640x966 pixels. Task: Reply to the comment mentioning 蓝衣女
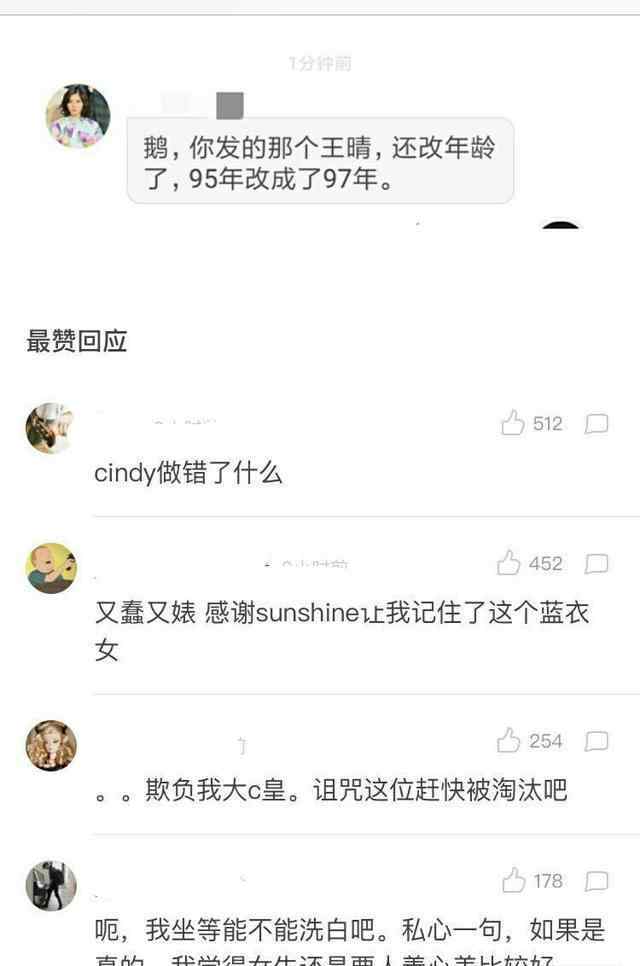597,564
